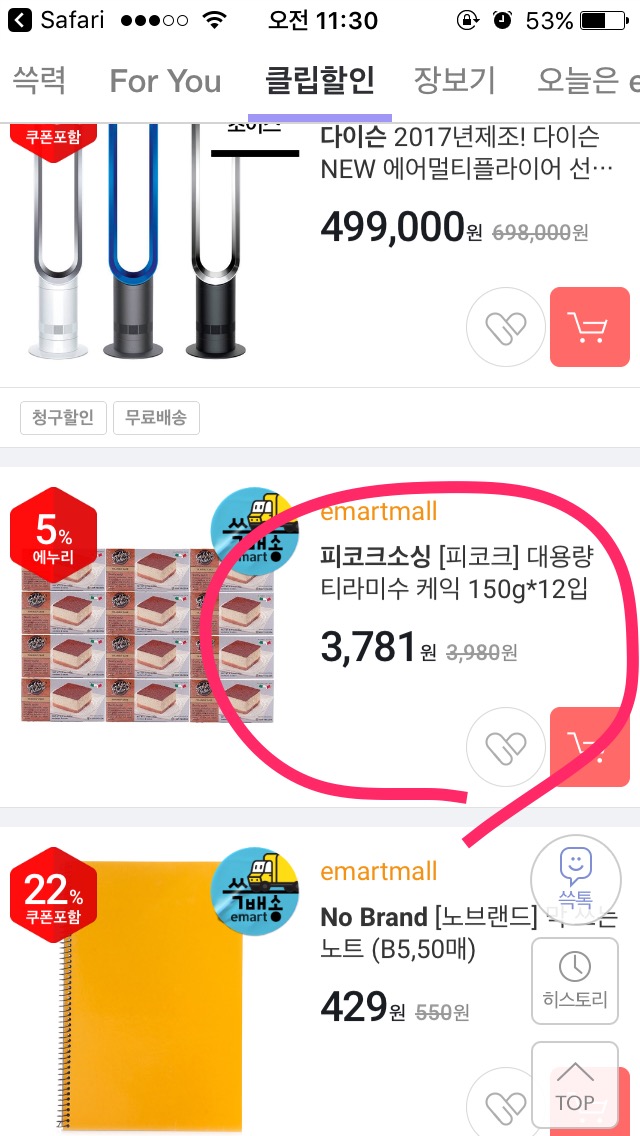The height and width of the screenshot is (1136, 640).
Task: Wishlist the 피코크 티라미수 케익
Action: pyautogui.click(x=506, y=746)
